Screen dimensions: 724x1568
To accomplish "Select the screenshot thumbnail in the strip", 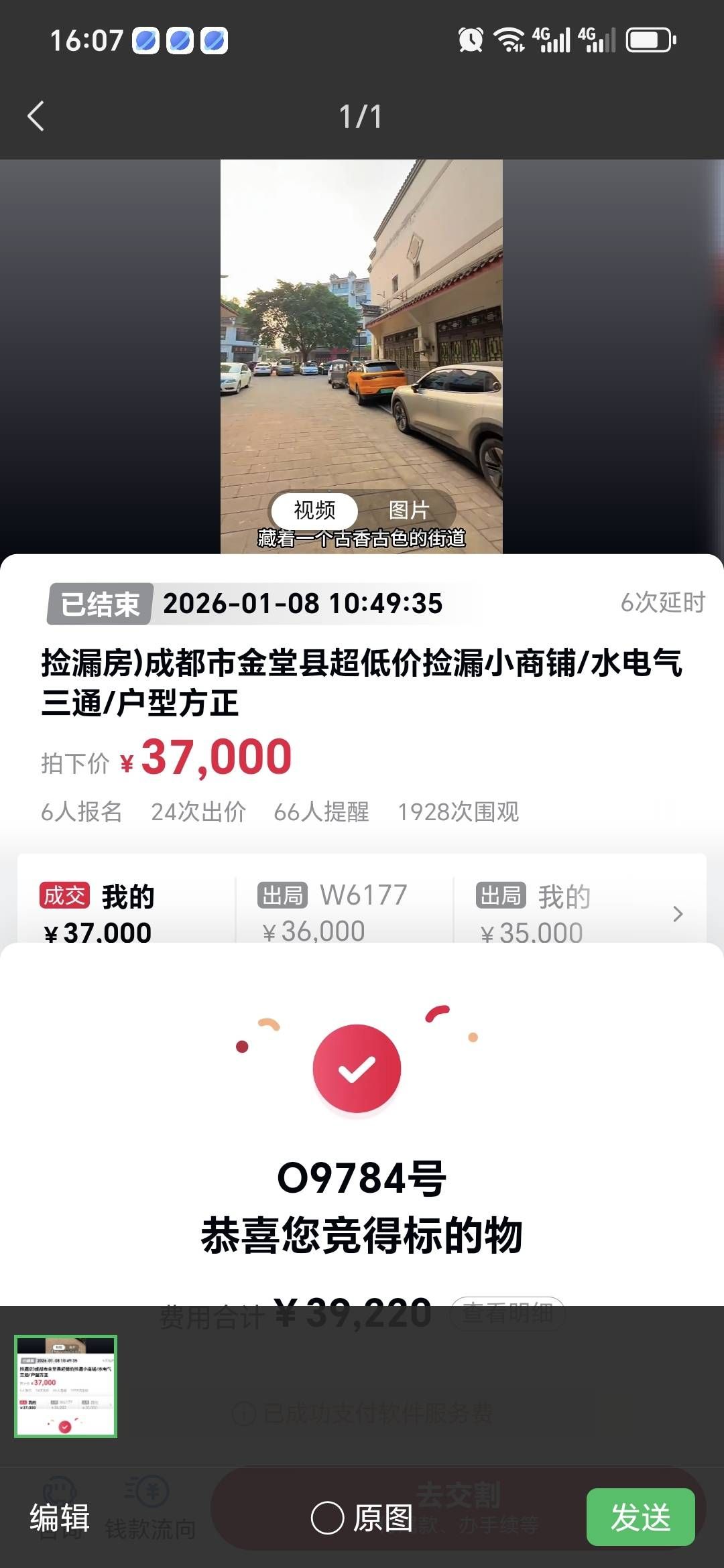I will pyautogui.click(x=66, y=1386).
